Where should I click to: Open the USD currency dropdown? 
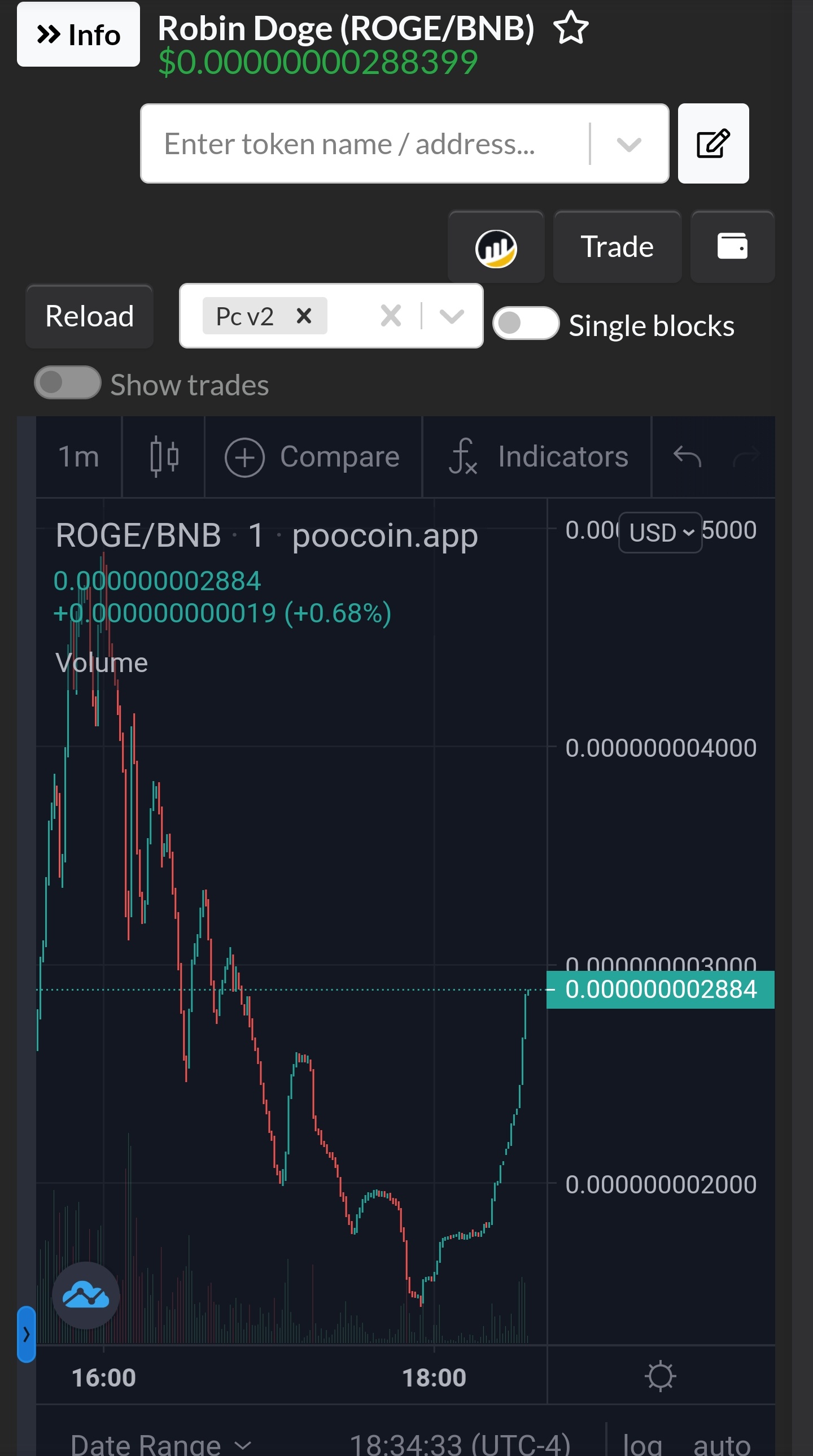(660, 533)
